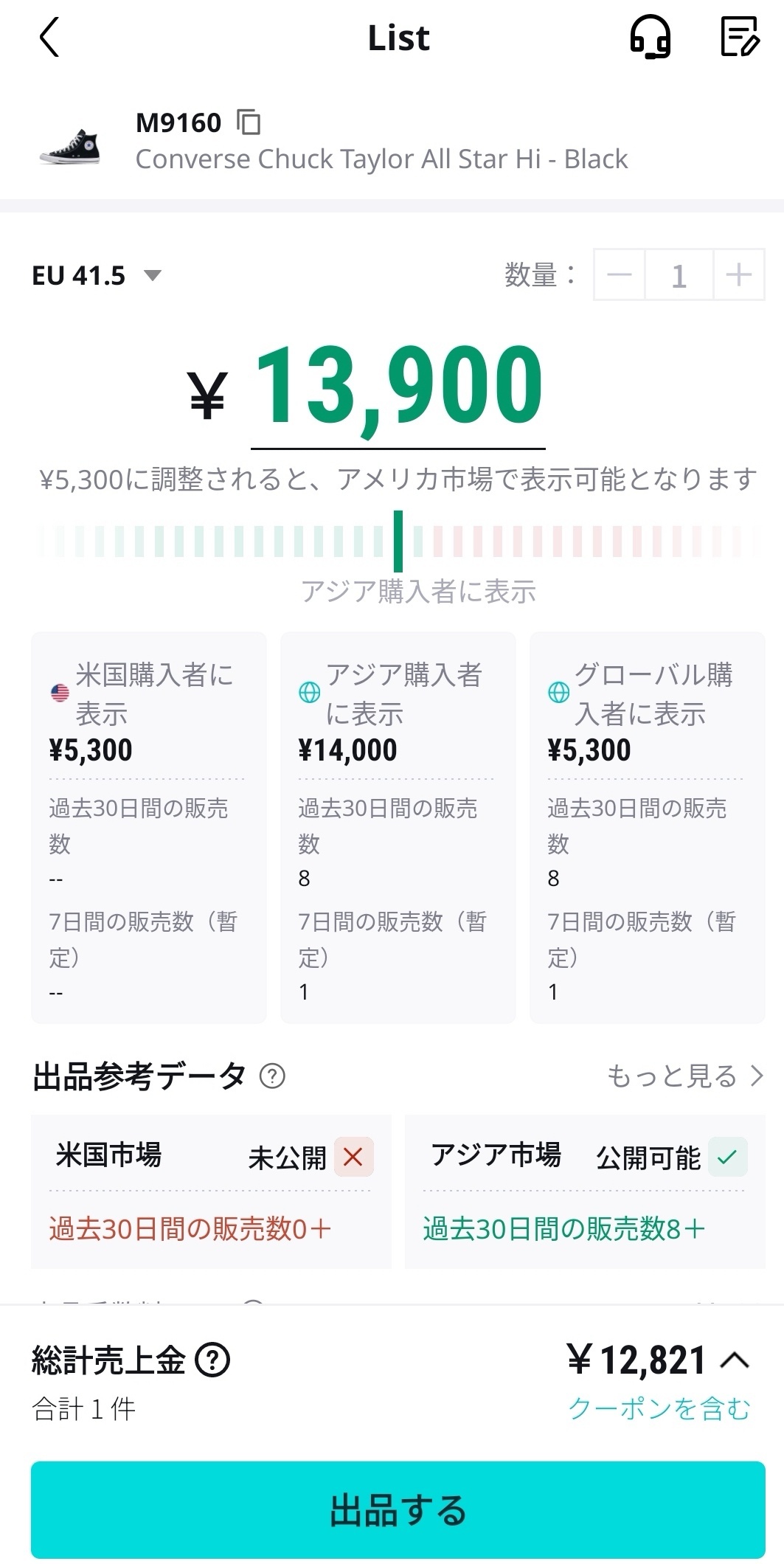
Task: Tap the help icon beside 出品参考データ
Action: [272, 1076]
